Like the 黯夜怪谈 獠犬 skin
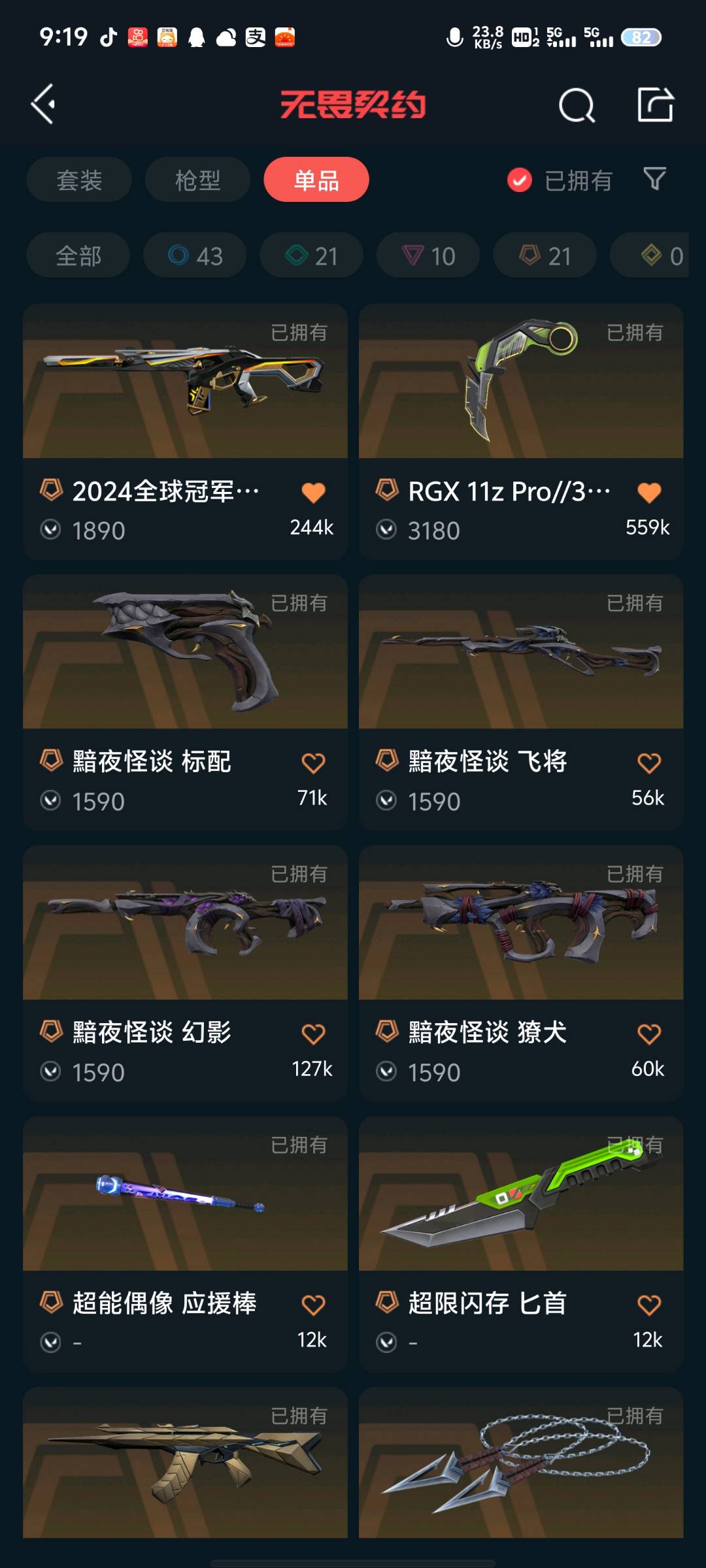This screenshot has height=1568, width=706. coord(649,1034)
